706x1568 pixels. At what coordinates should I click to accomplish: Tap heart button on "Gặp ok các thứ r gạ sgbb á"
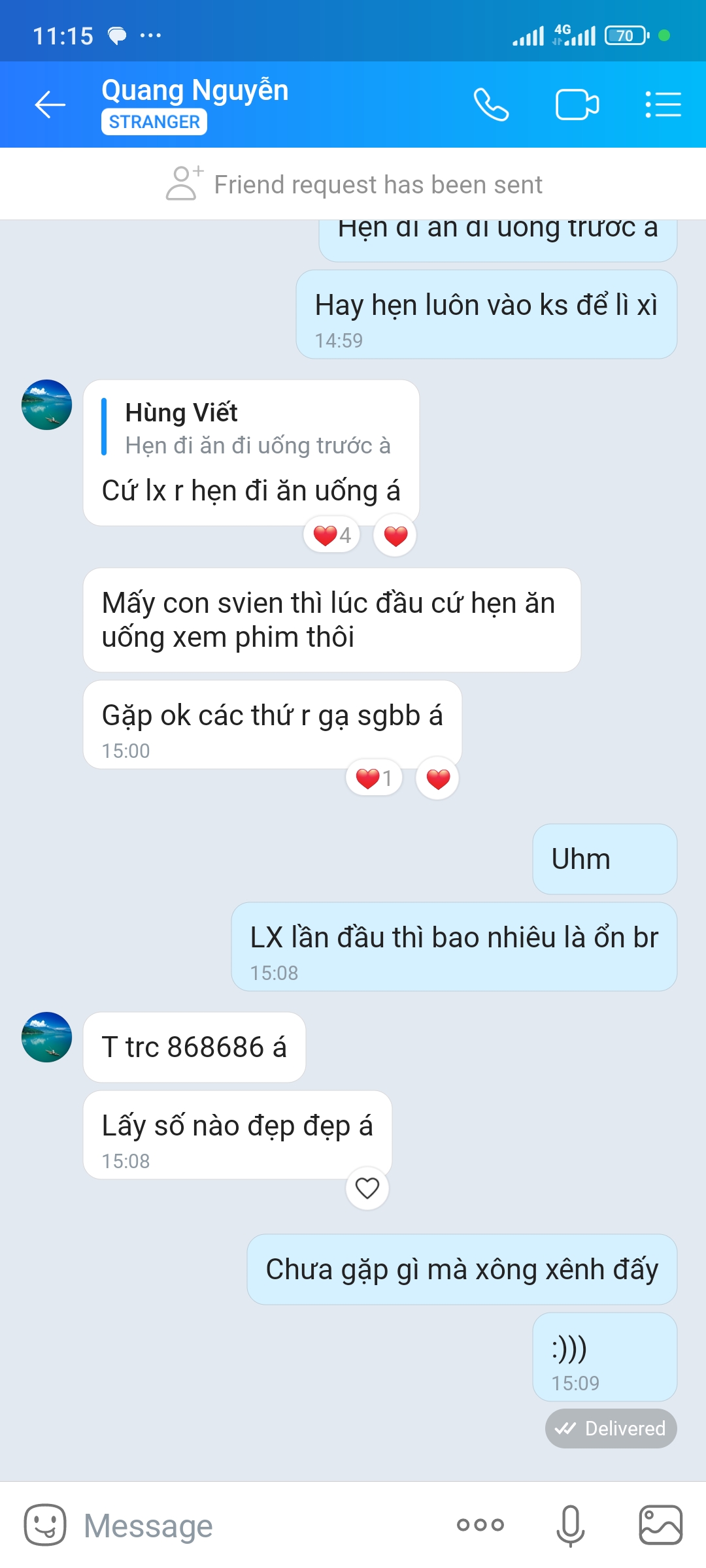click(x=438, y=779)
